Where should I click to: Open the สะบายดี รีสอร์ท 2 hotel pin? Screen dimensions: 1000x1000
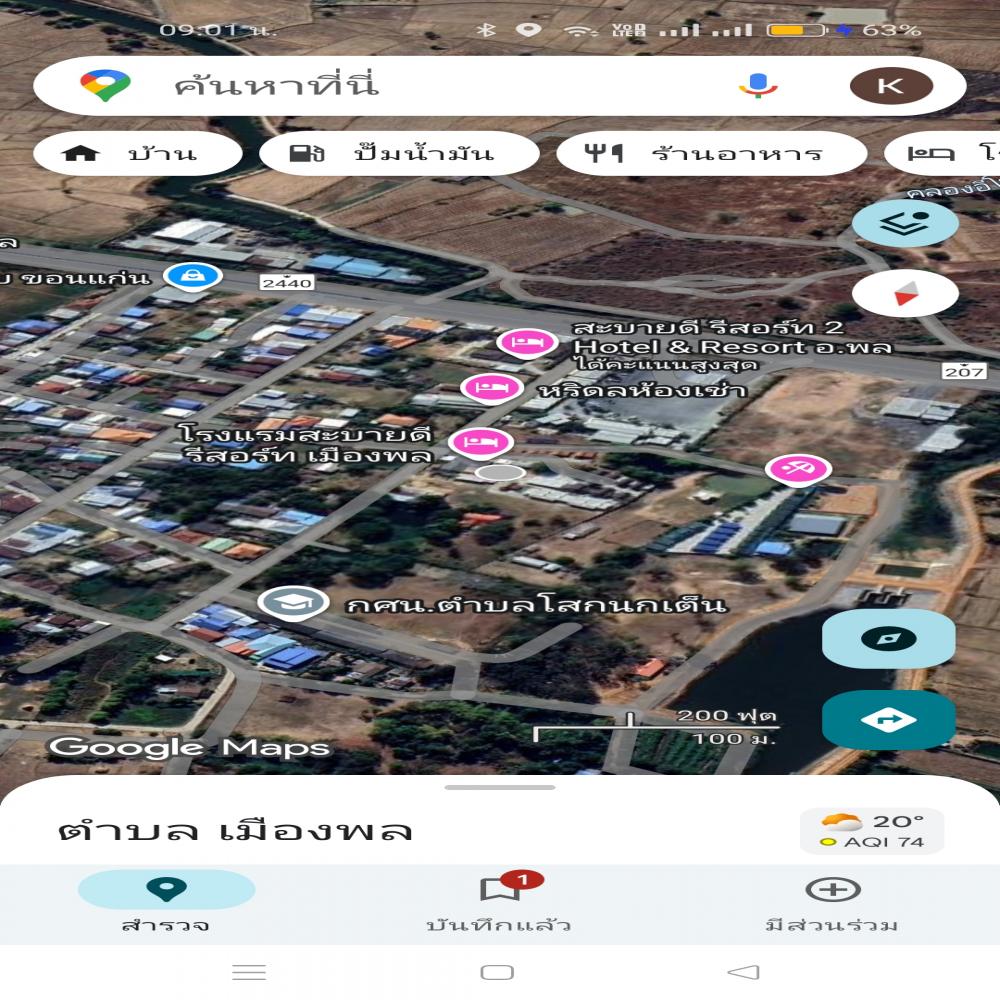coord(527,343)
